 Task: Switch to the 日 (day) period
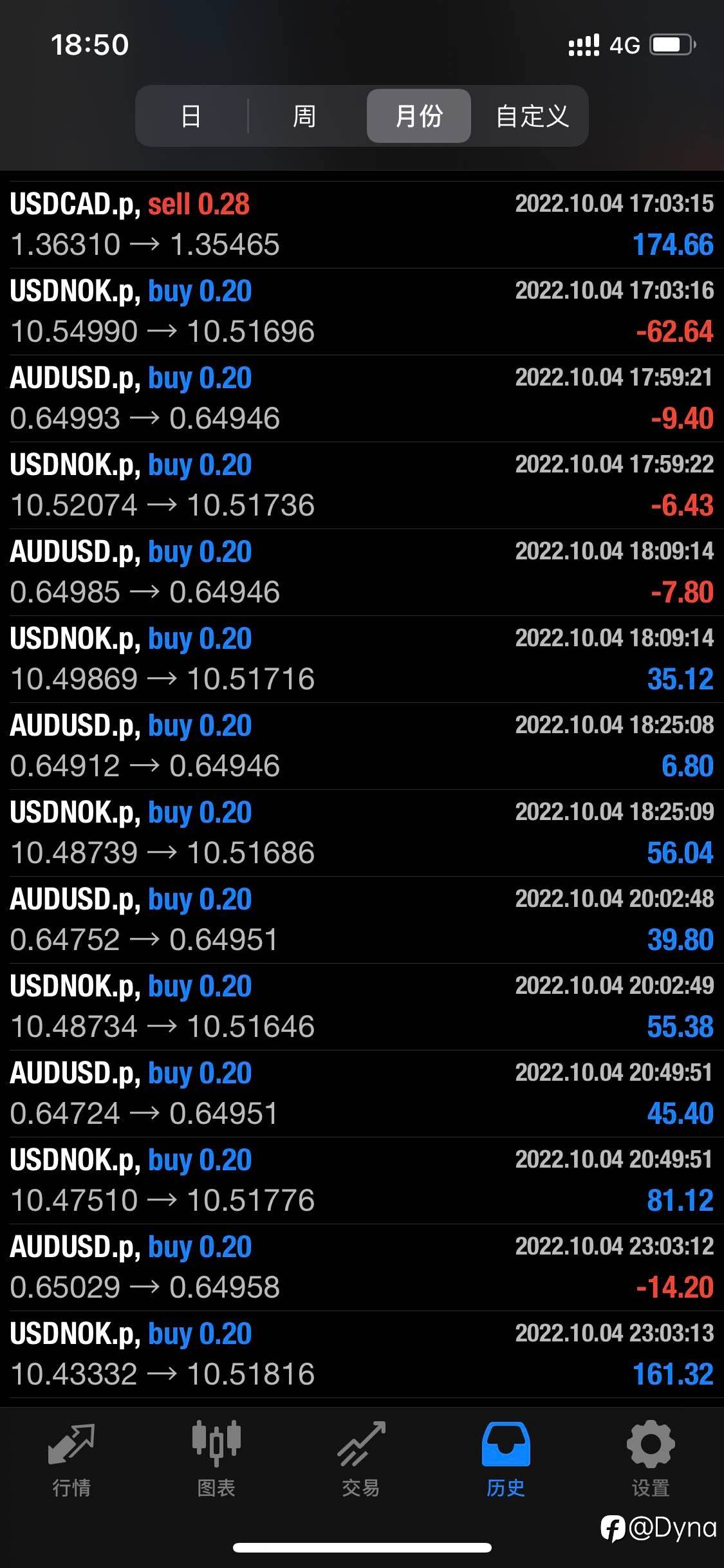coord(191,117)
